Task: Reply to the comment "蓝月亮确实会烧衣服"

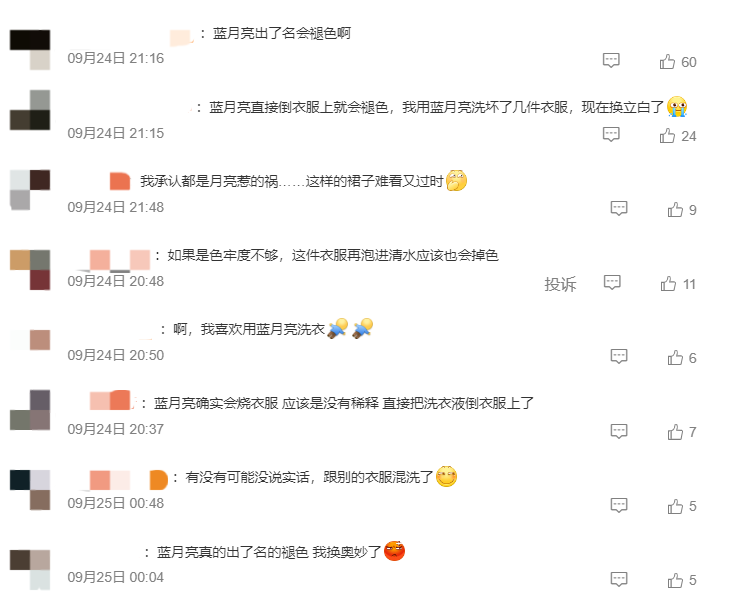Action: coord(619,431)
